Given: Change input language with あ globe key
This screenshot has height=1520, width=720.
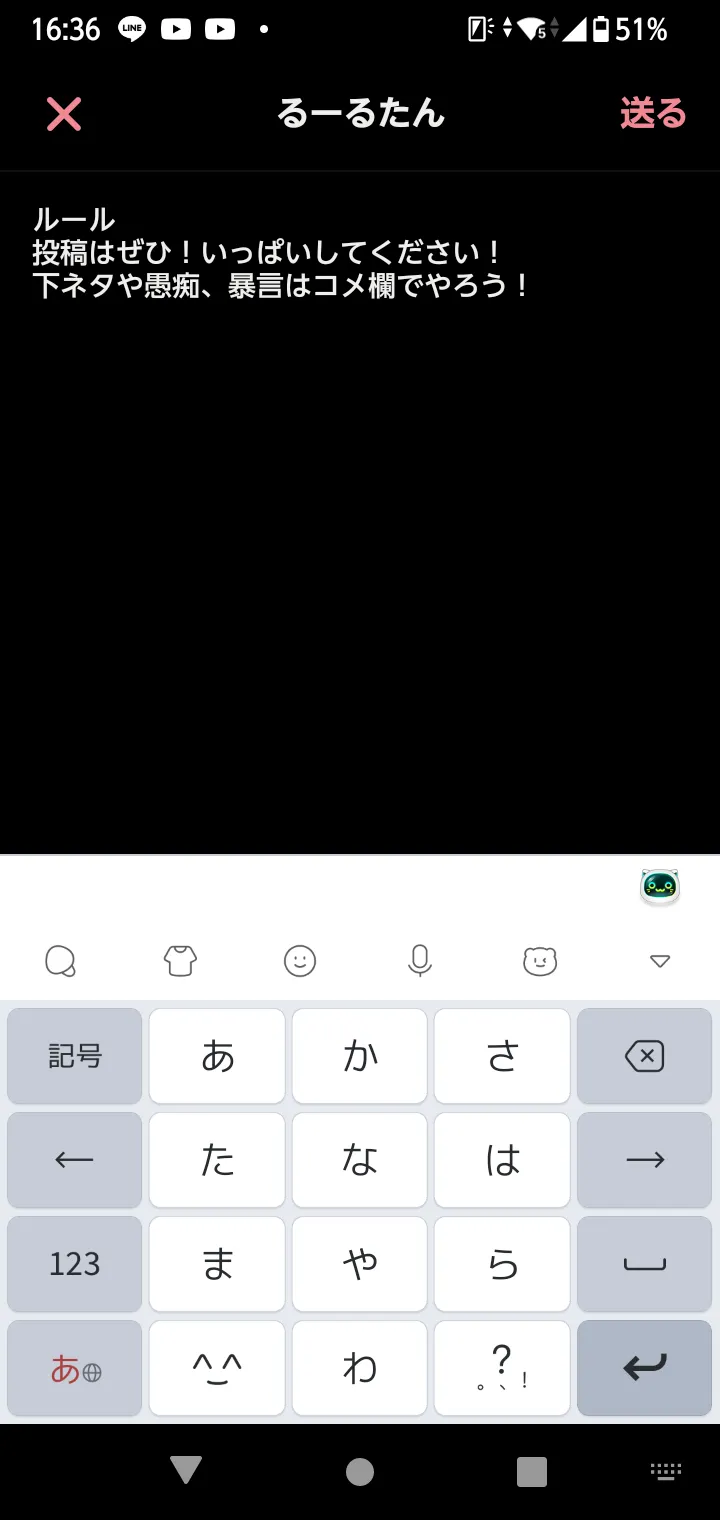Looking at the screenshot, I should [75, 1368].
